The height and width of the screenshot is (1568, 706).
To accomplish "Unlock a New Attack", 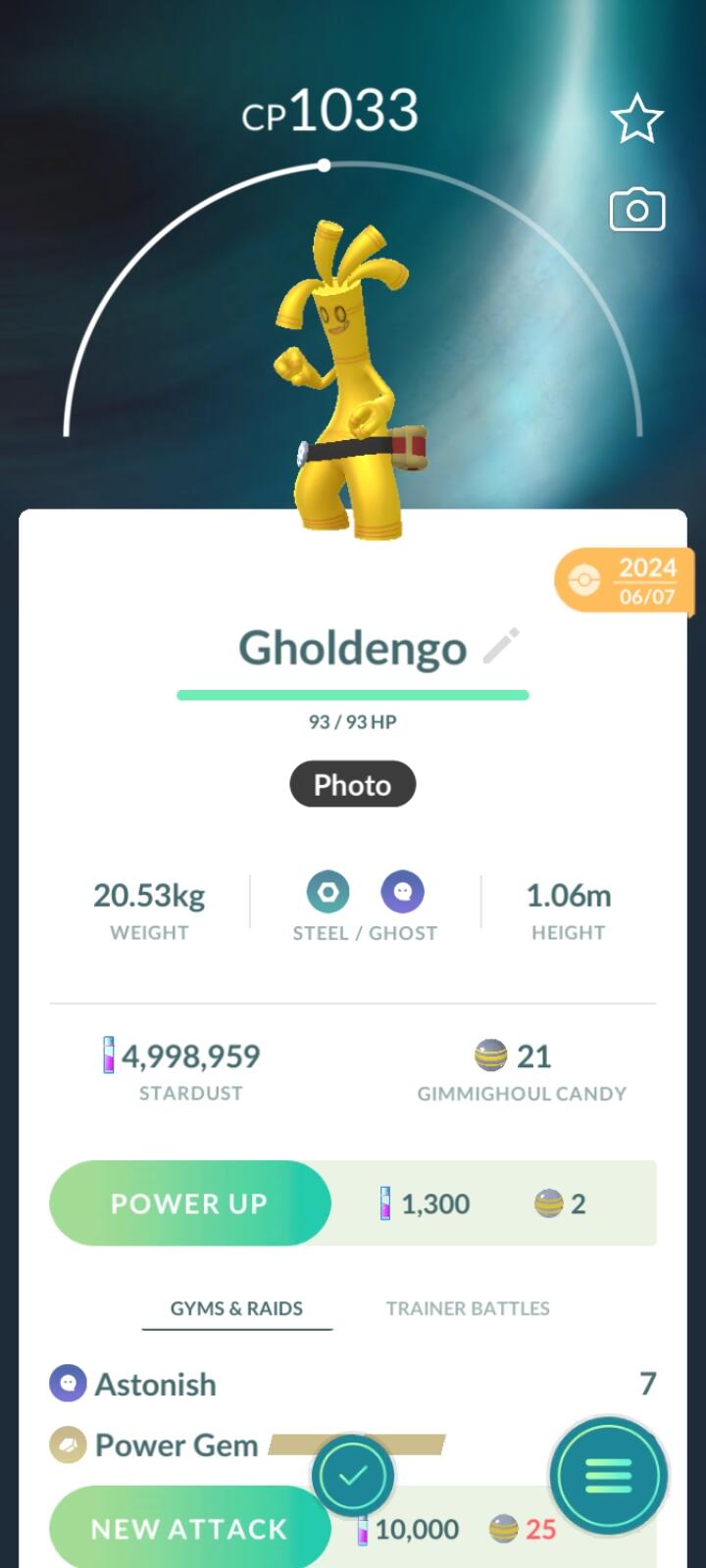I will pos(190,1527).
